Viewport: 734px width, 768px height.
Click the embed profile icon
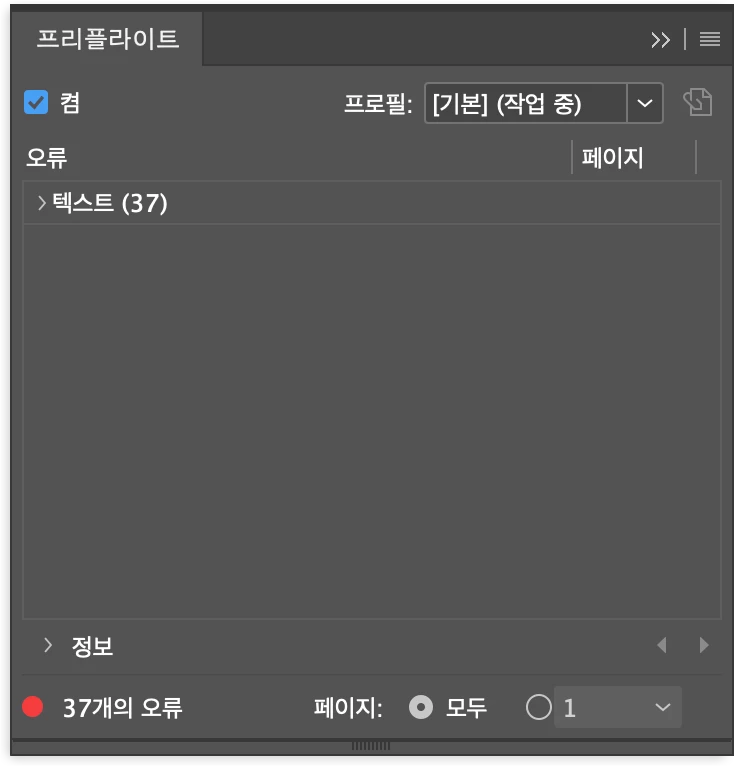pyautogui.click(x=698, y=102)
